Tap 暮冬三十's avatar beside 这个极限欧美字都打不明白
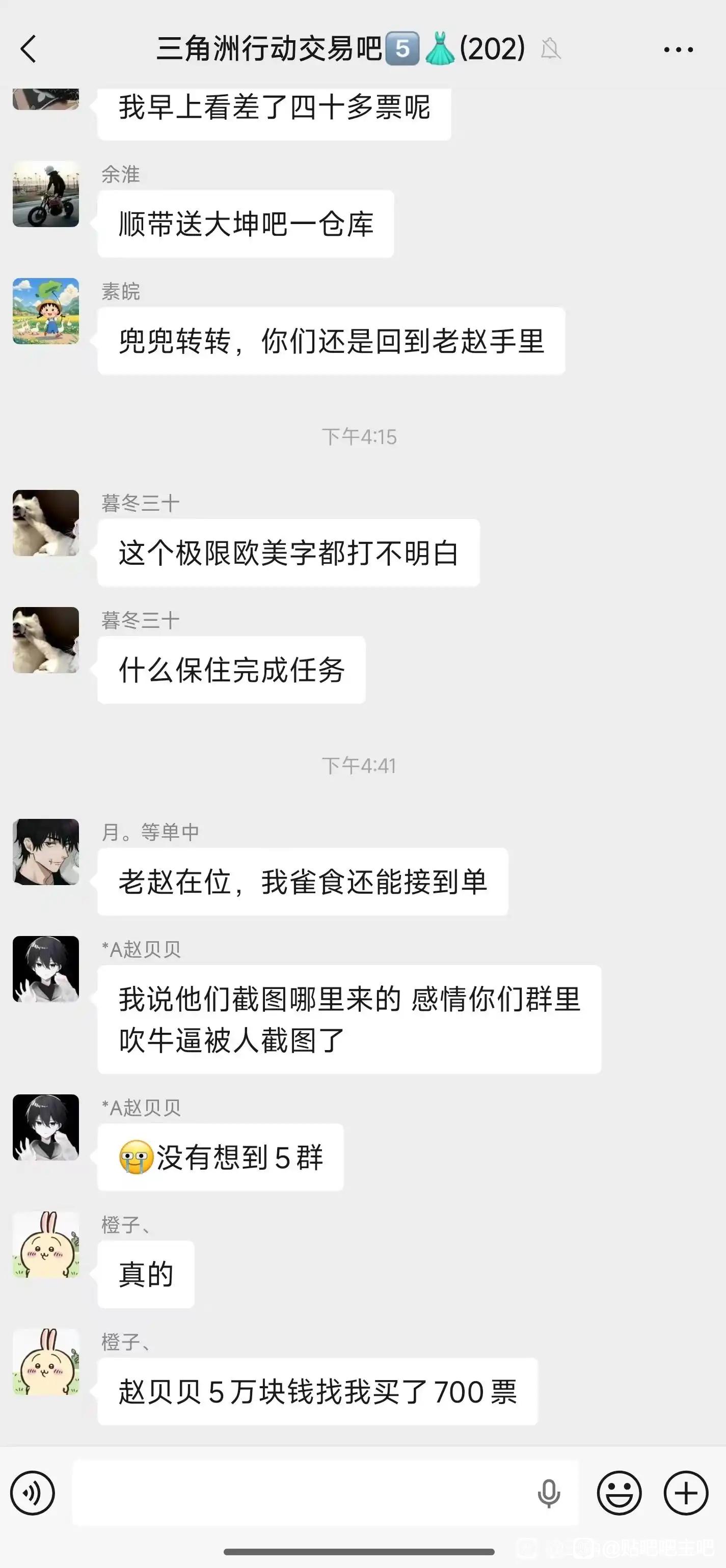This screenshot has height=1568, width=726. tap(46, 523)
